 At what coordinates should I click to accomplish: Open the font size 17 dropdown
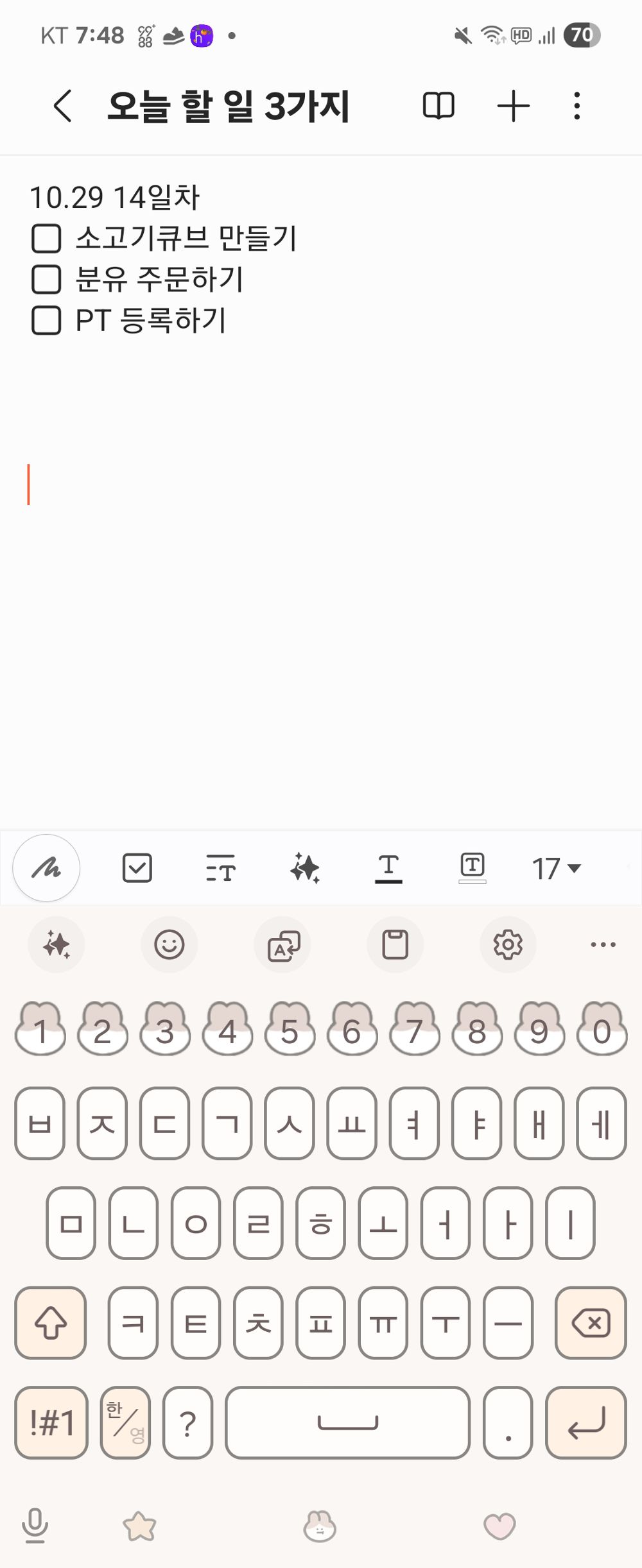(x=555, y=867)
